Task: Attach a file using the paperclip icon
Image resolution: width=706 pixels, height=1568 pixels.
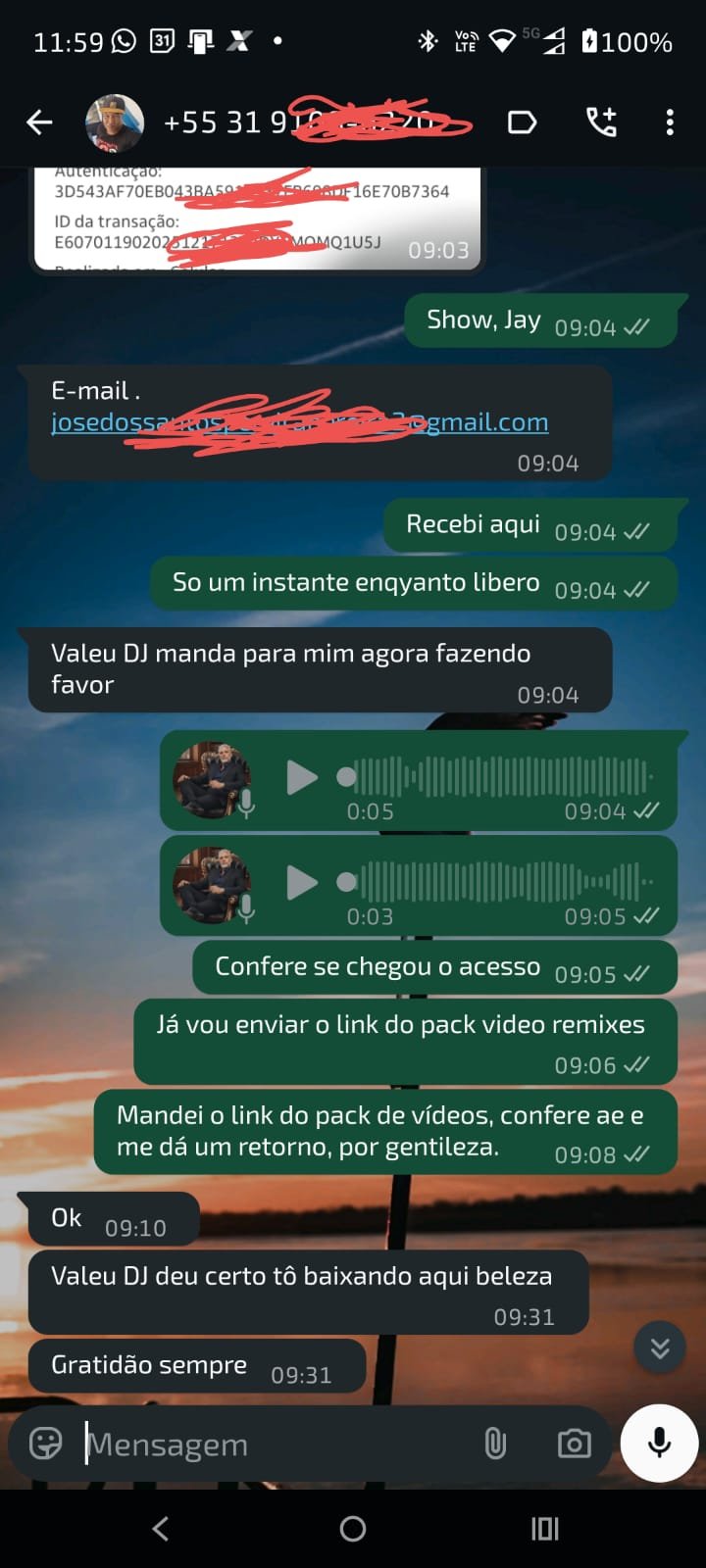Action: 495,1444
